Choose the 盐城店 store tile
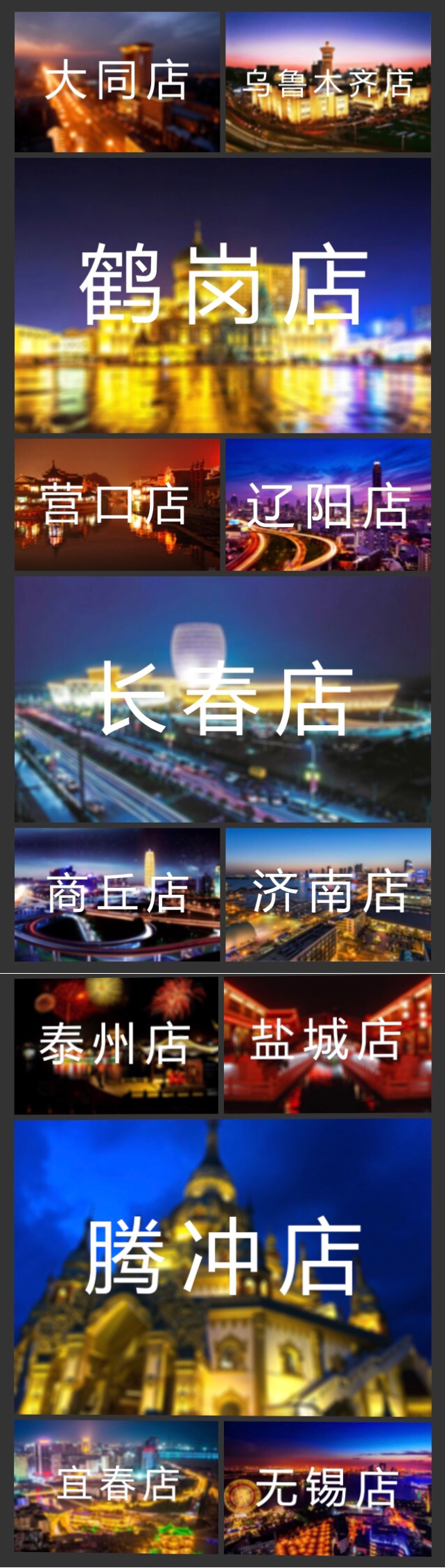Viewport: 445px width, 1568px height. tap(327, 1045)
